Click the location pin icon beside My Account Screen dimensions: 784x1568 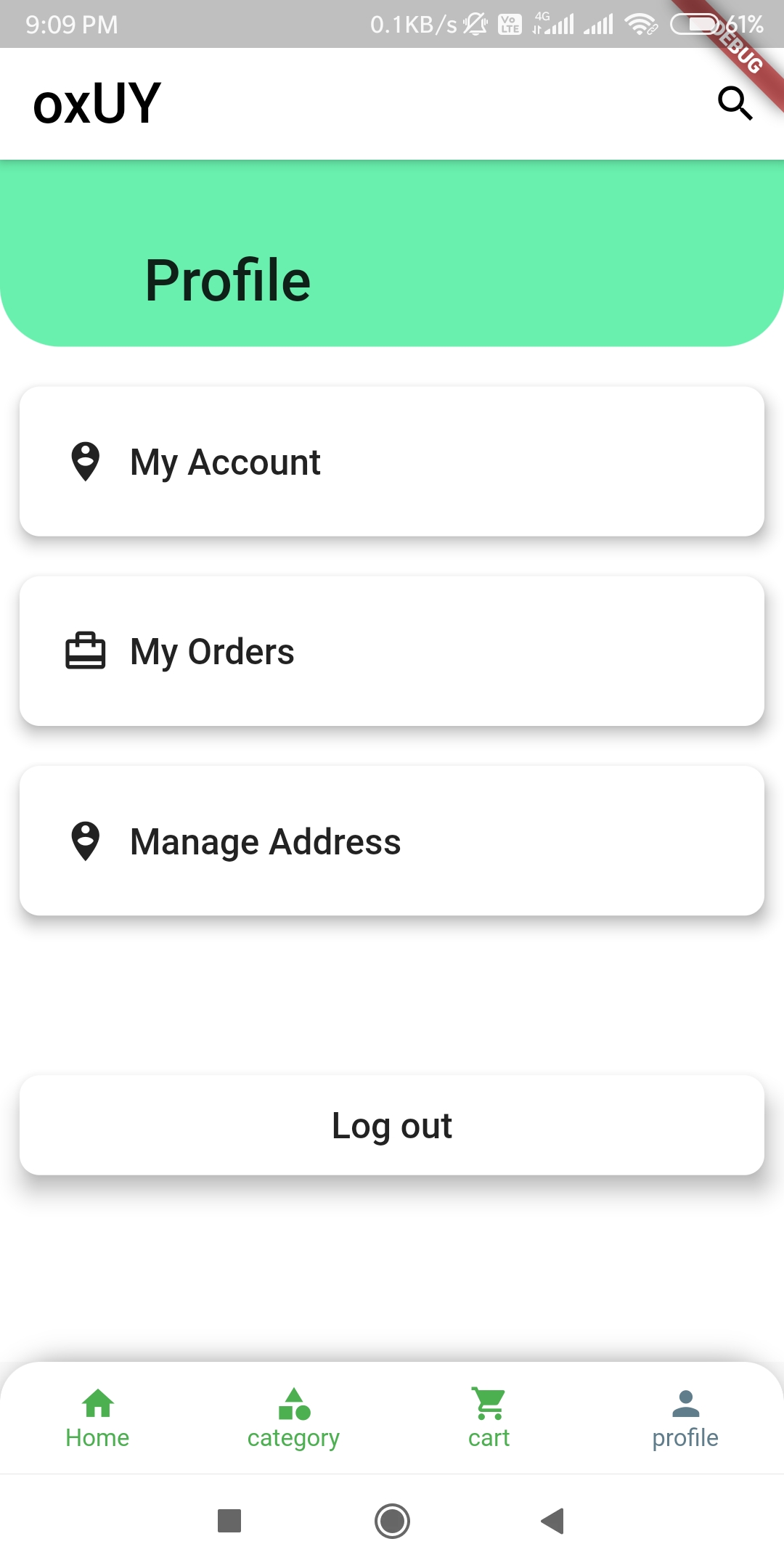(86, 462)
